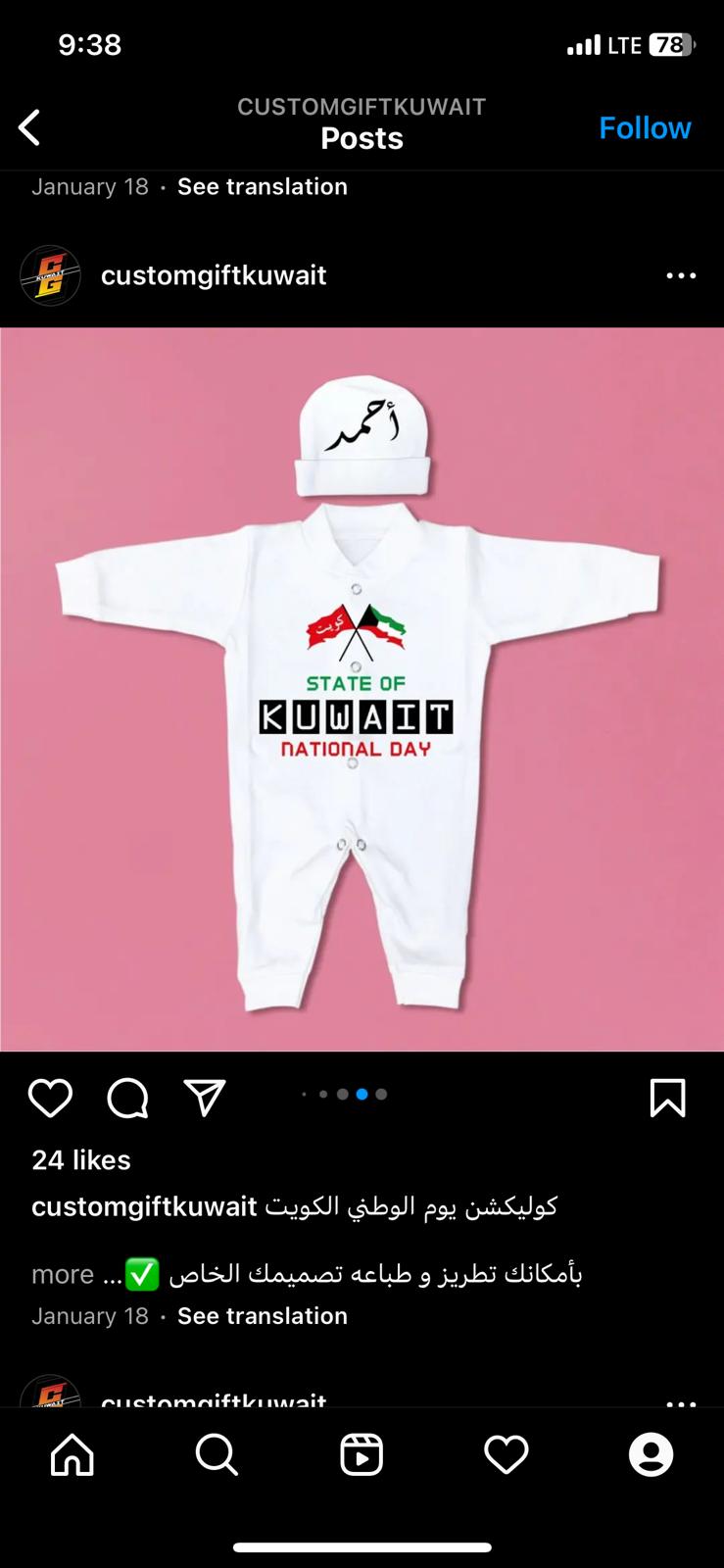Open the Reels tab
This screenshot has width=724, height=1568.
[362, 1455]
